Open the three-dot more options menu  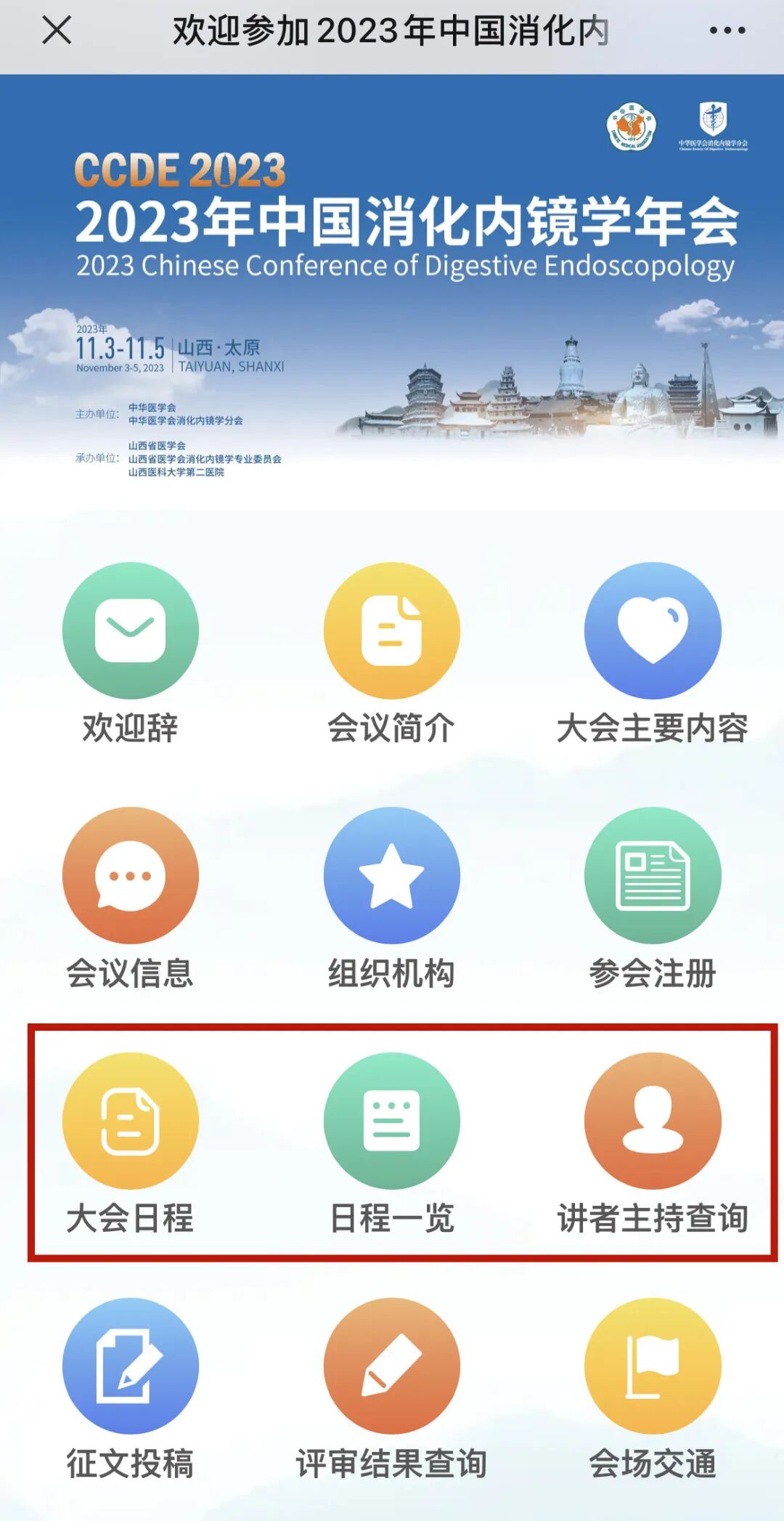[x=727, y=31]
